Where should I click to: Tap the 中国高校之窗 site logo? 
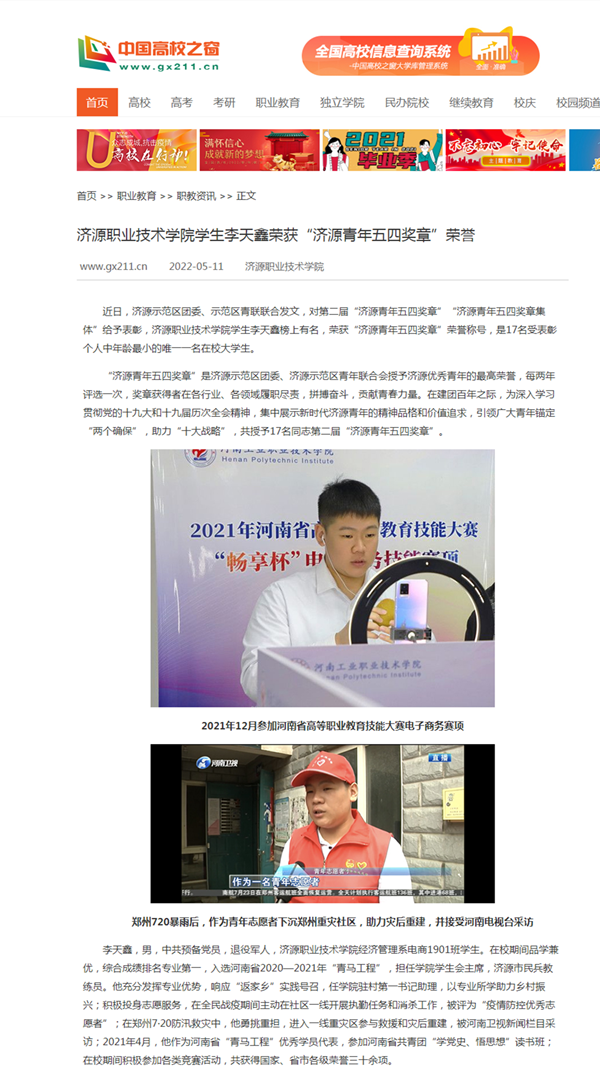tap(149, 54)
